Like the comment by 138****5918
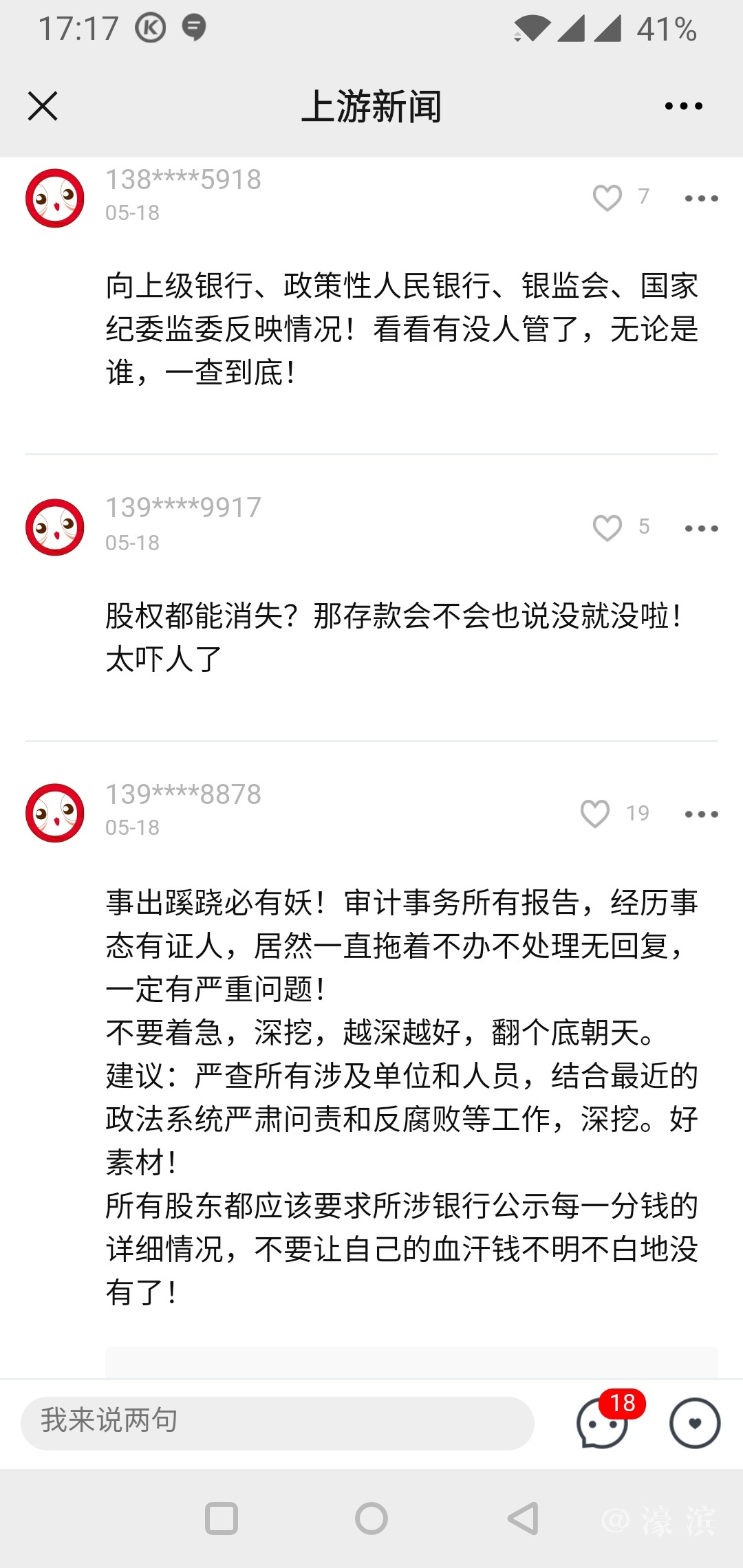Image resolution: width=743 pixels, height=1568 pixels. click(x=607, y=198)
